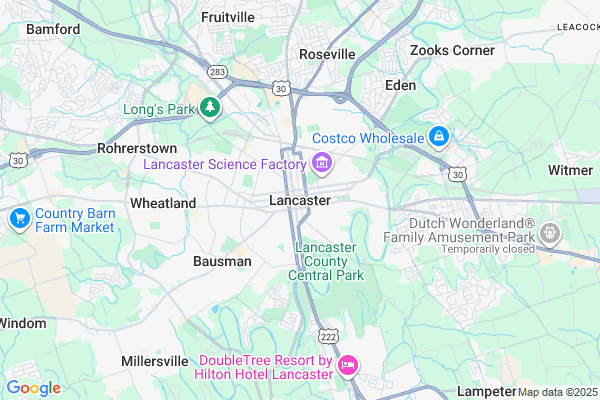Open the Country Barn Farm Market marker
Viewport: 600px width, 400px height.
[x=18, y=218]
